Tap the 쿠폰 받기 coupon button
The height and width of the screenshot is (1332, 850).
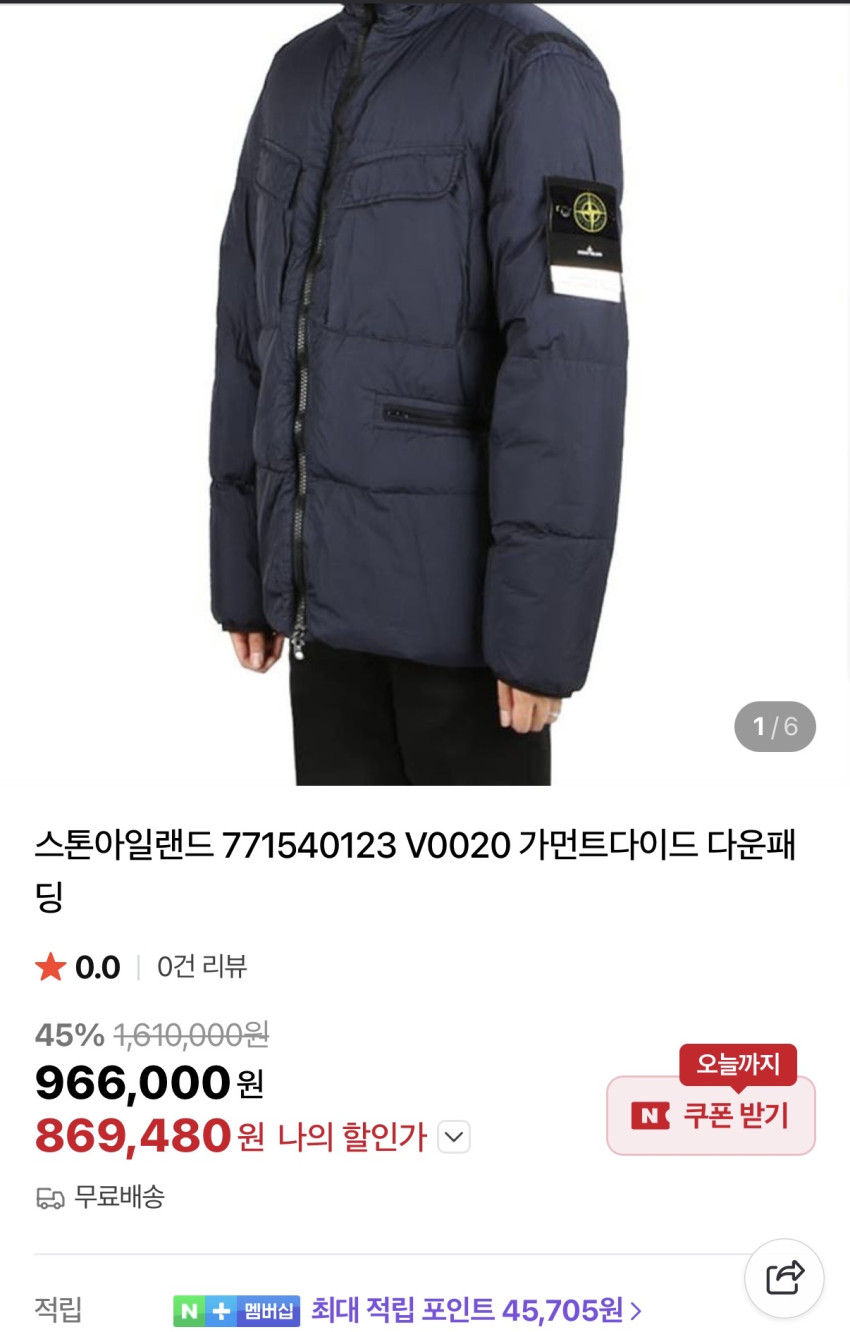(711, 1115)
